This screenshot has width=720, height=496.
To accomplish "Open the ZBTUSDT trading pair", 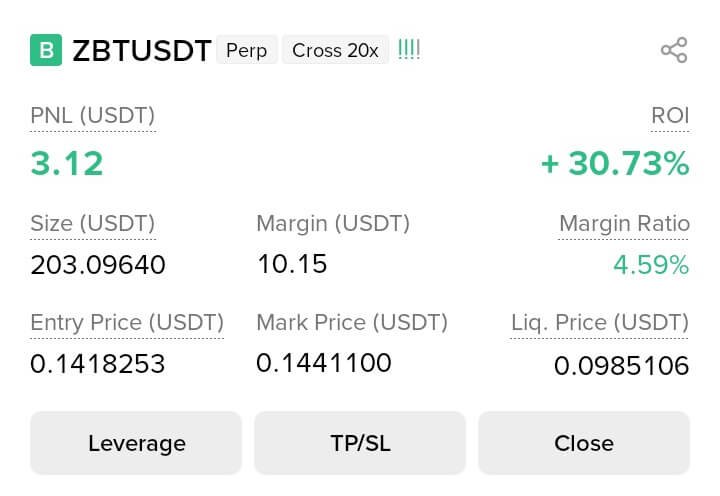I will coord(142,51).
